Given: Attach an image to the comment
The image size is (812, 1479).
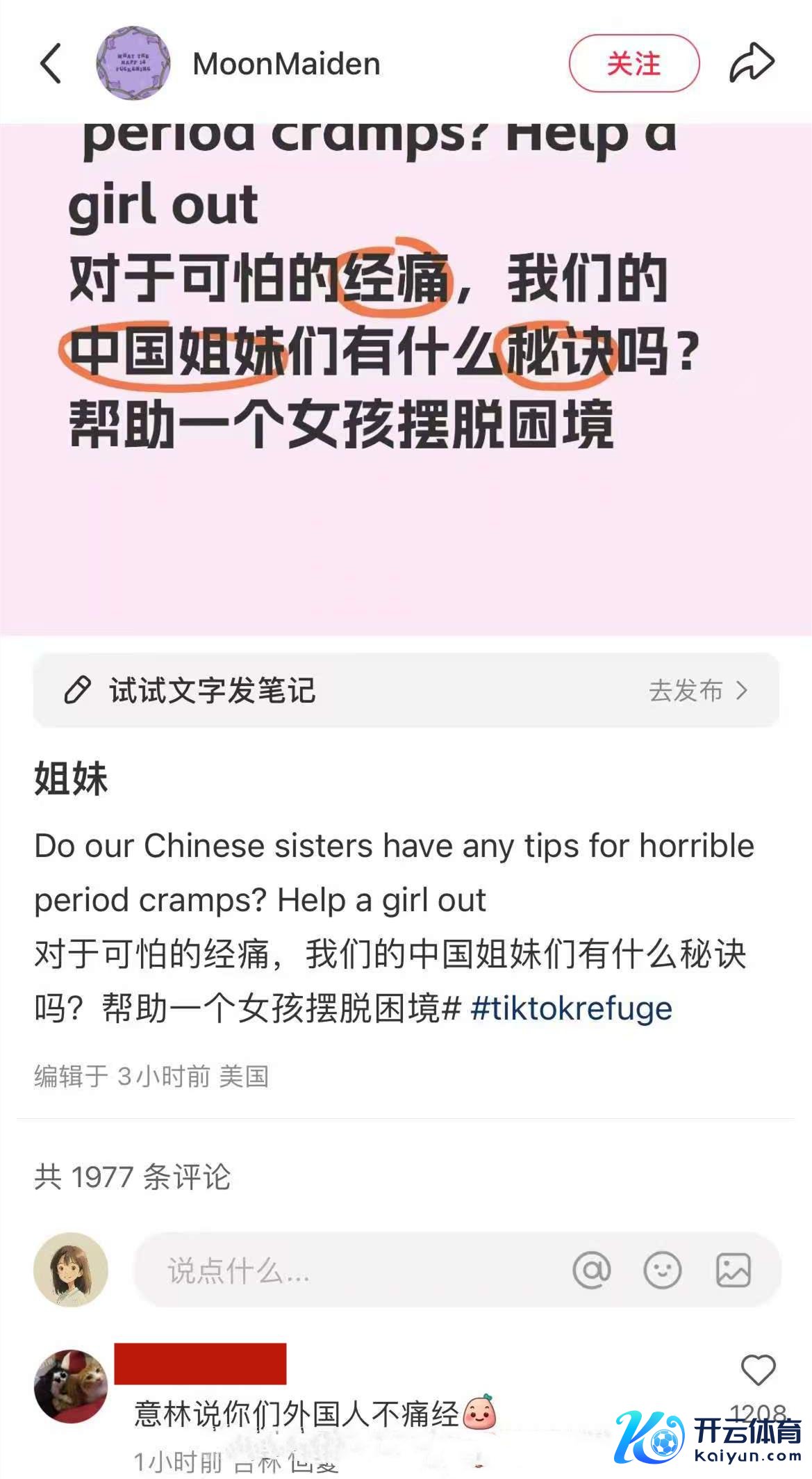Looking at the screenshot, I should click(x=733, y=1270).
